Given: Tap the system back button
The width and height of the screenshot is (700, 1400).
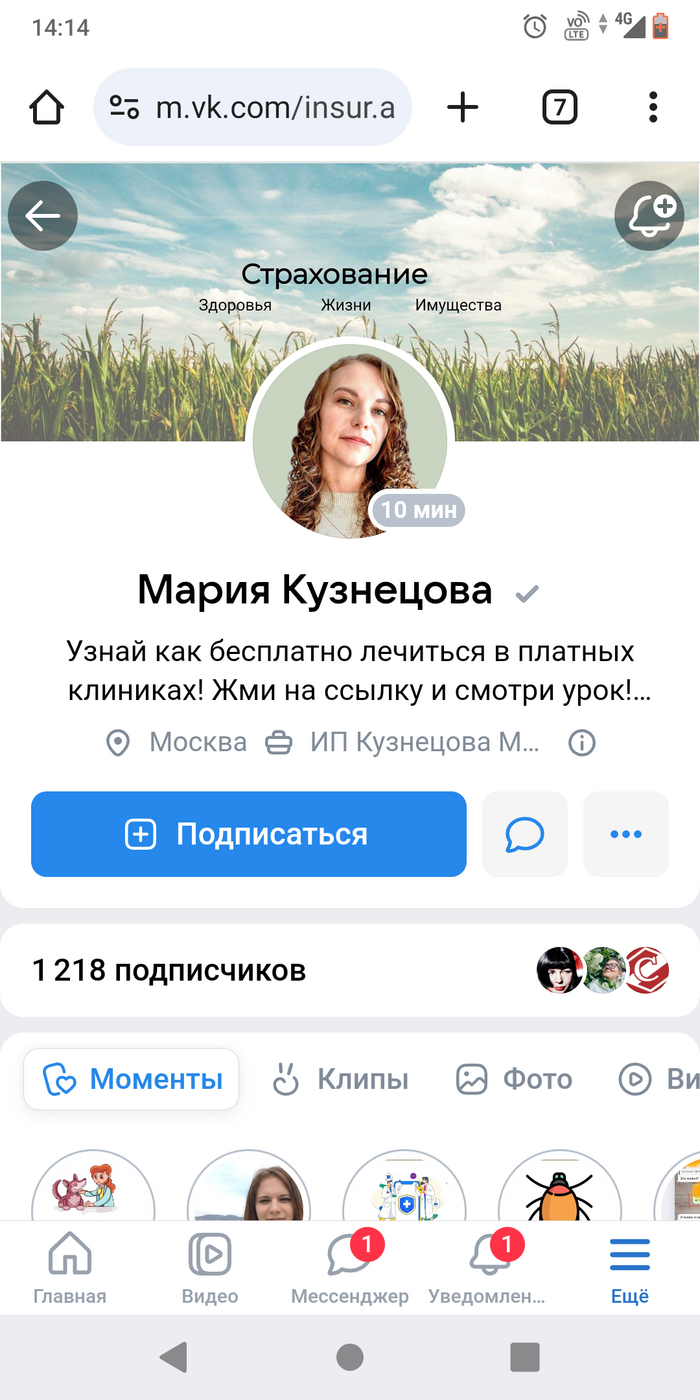Looking at the screenshot, I should 174,1357.
